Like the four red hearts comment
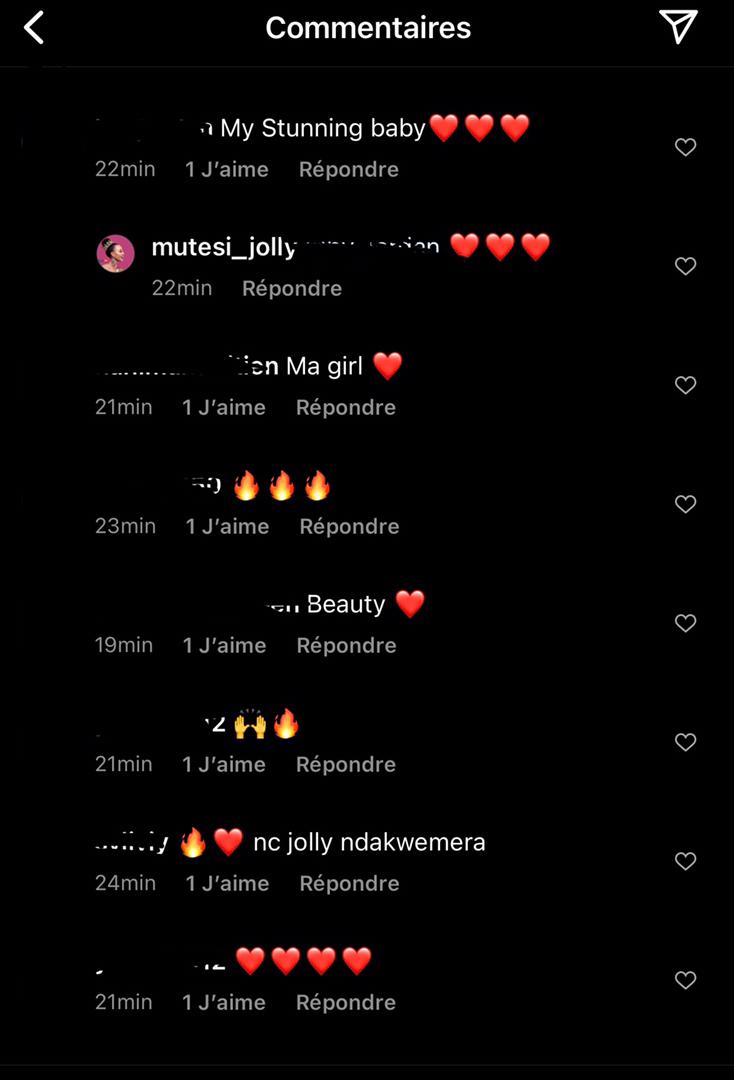 (x=685, y=980)
